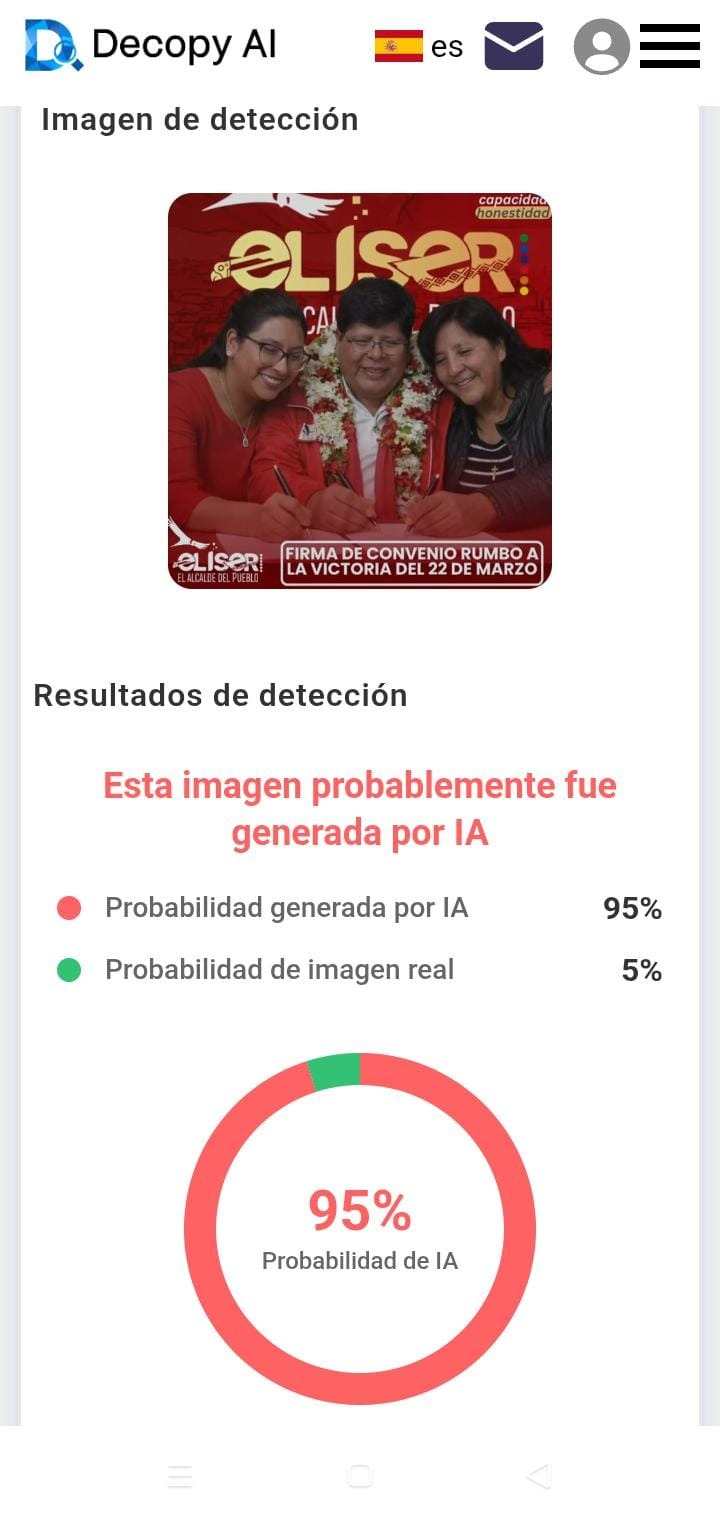Open the user account profile
The image size is (720, 1522).
[x=601, y=46]
